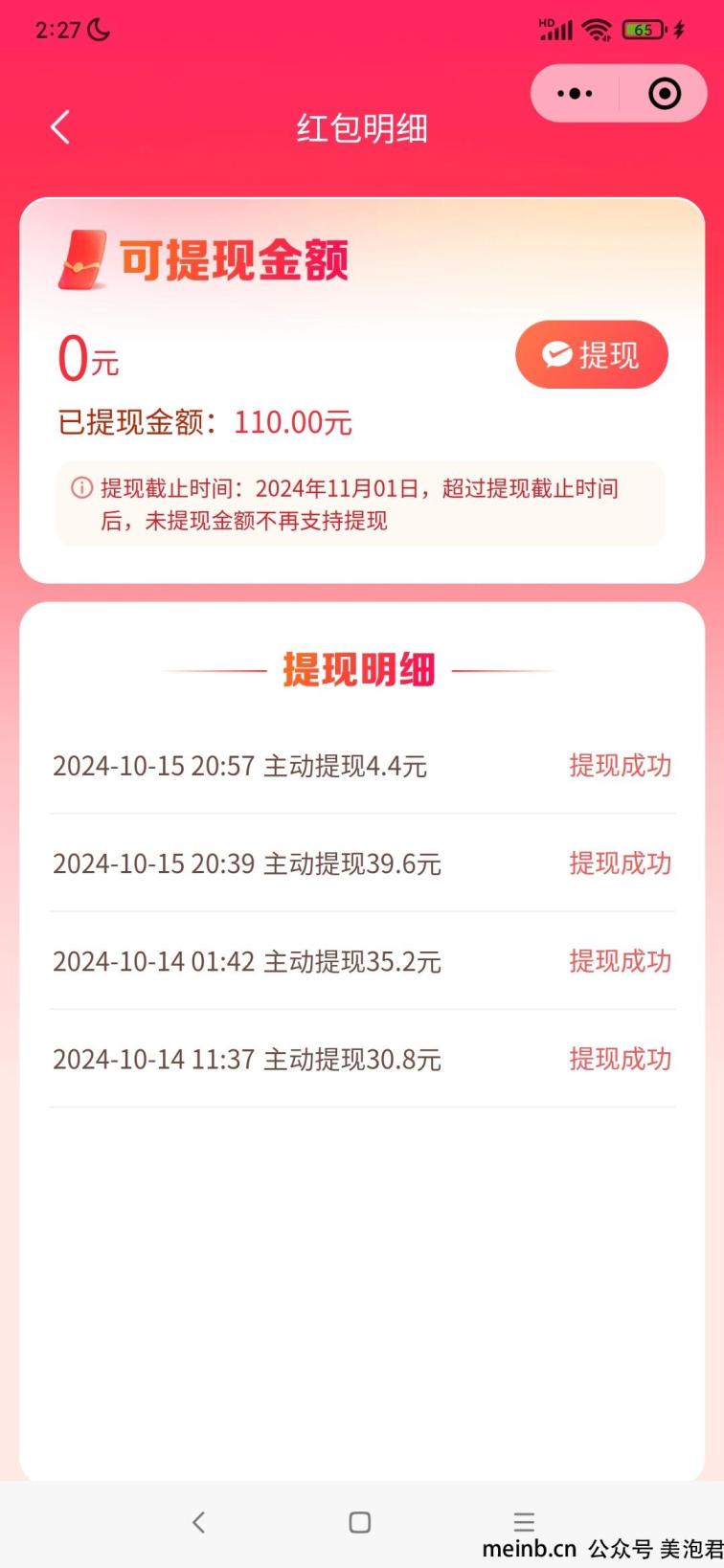Go to the system home screen

(360, 1522)
